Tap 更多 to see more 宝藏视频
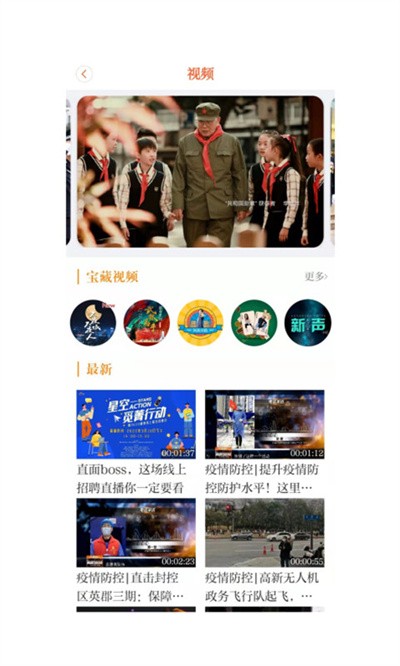The height and width of the screenshot is (666, 400). coord(316,277)
